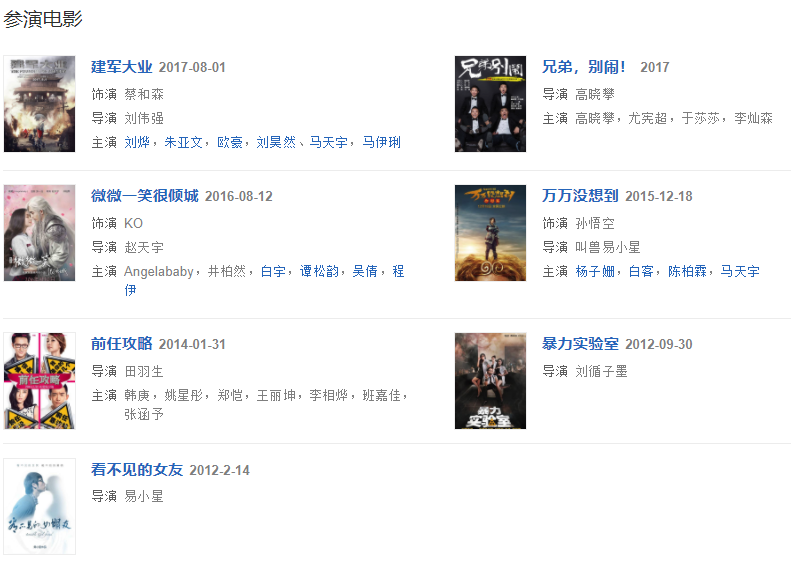Tap the 兄弟，别闹！ poster thumbnail

coord(490,104)
